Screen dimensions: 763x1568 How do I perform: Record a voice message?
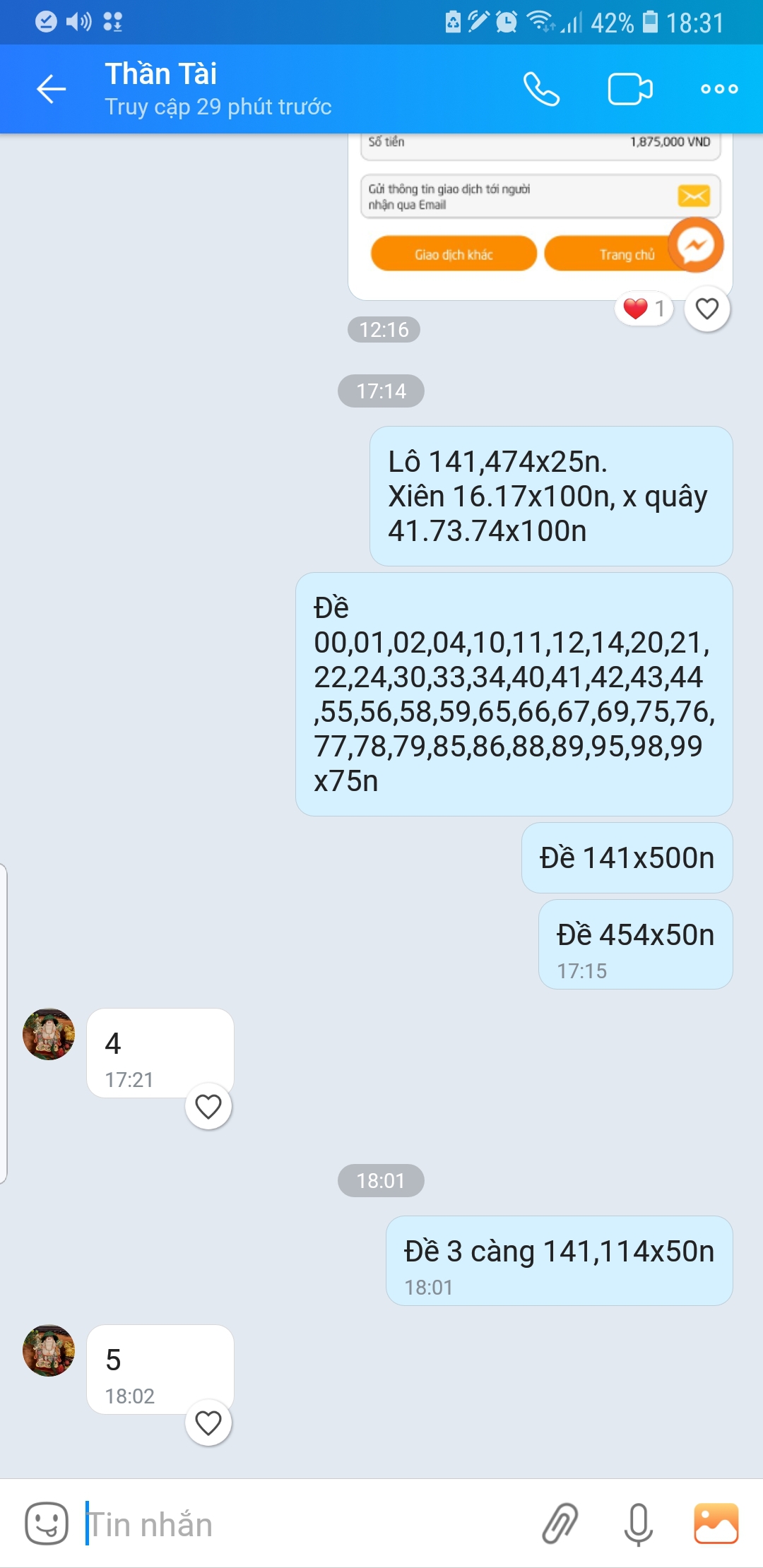point(638,1524)
